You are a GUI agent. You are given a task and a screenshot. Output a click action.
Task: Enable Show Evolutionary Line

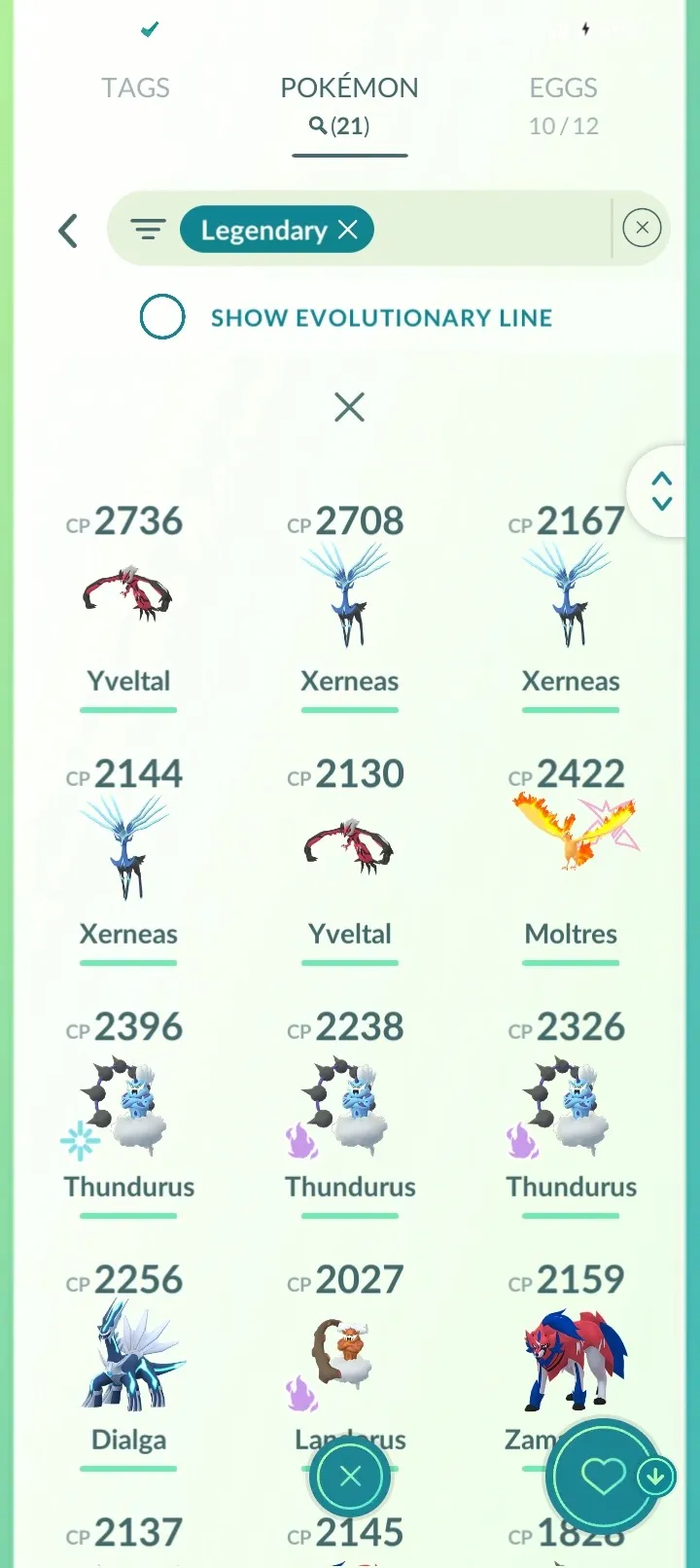tap(162, 317)
